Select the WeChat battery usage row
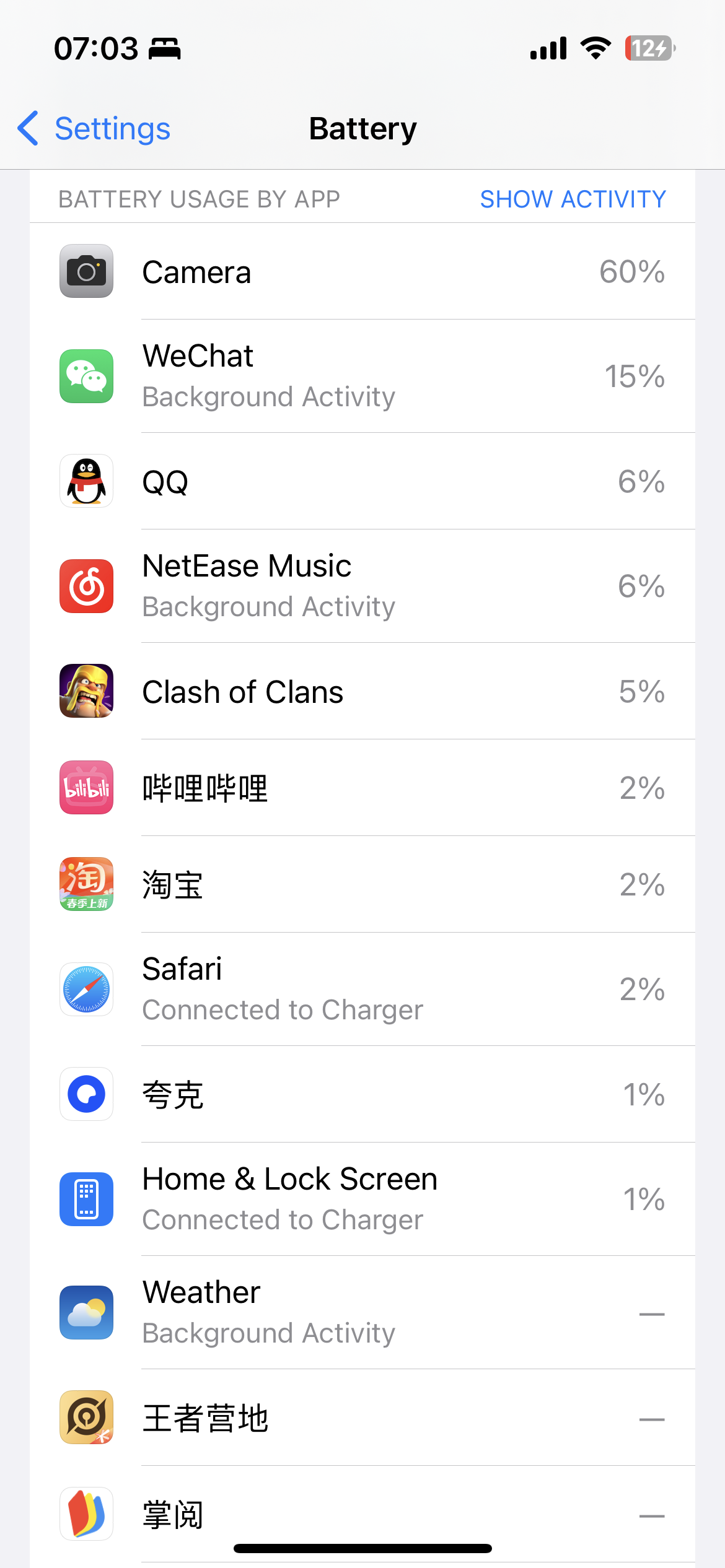725x1568 pixels. click(362, 376)
